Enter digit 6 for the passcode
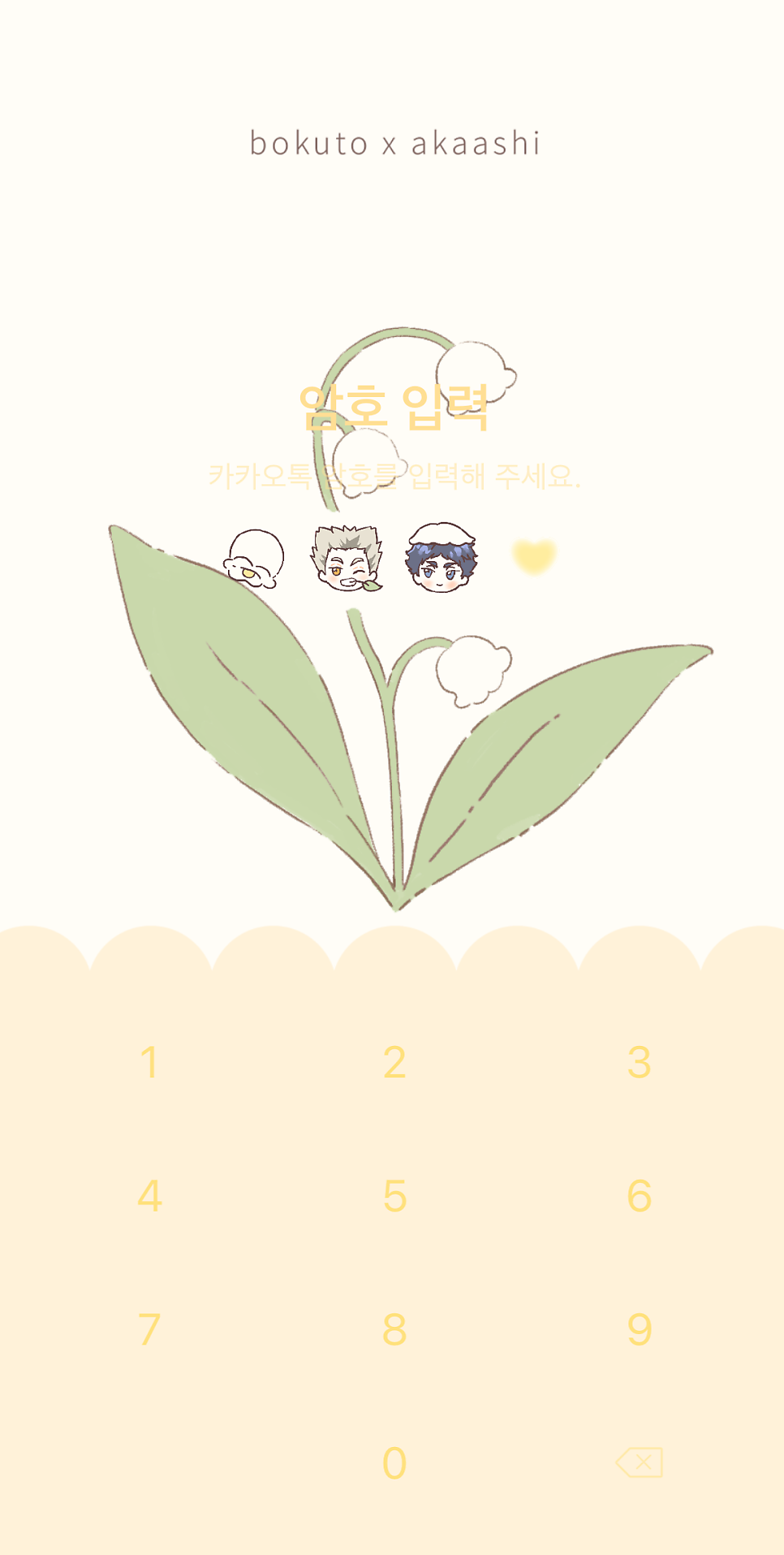The height and width of the screenshot is (1555, 784). click(639, 1196)
